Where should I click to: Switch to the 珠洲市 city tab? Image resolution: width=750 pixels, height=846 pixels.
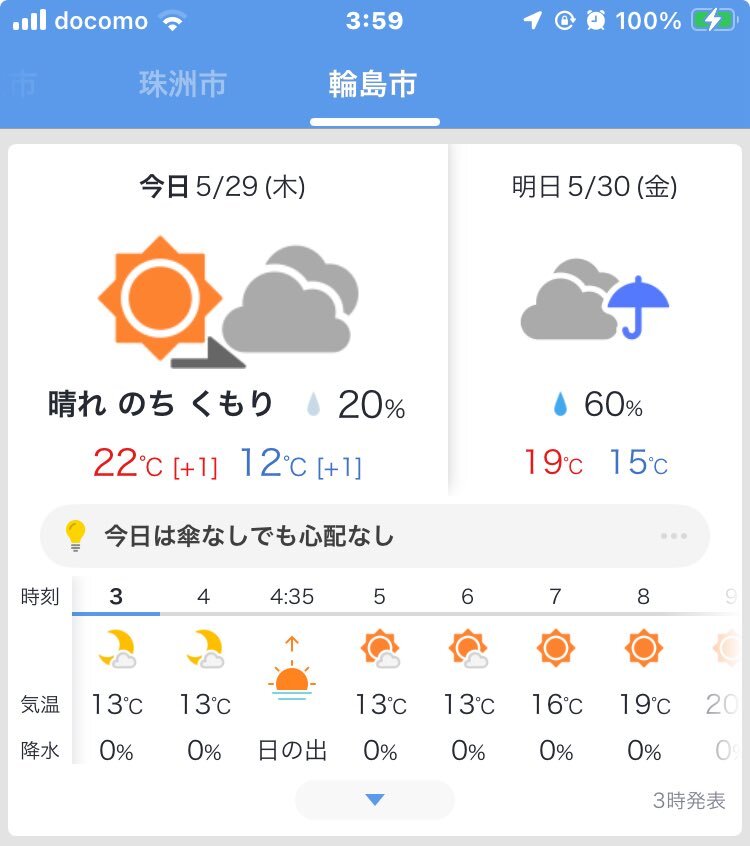pos(183,85)
